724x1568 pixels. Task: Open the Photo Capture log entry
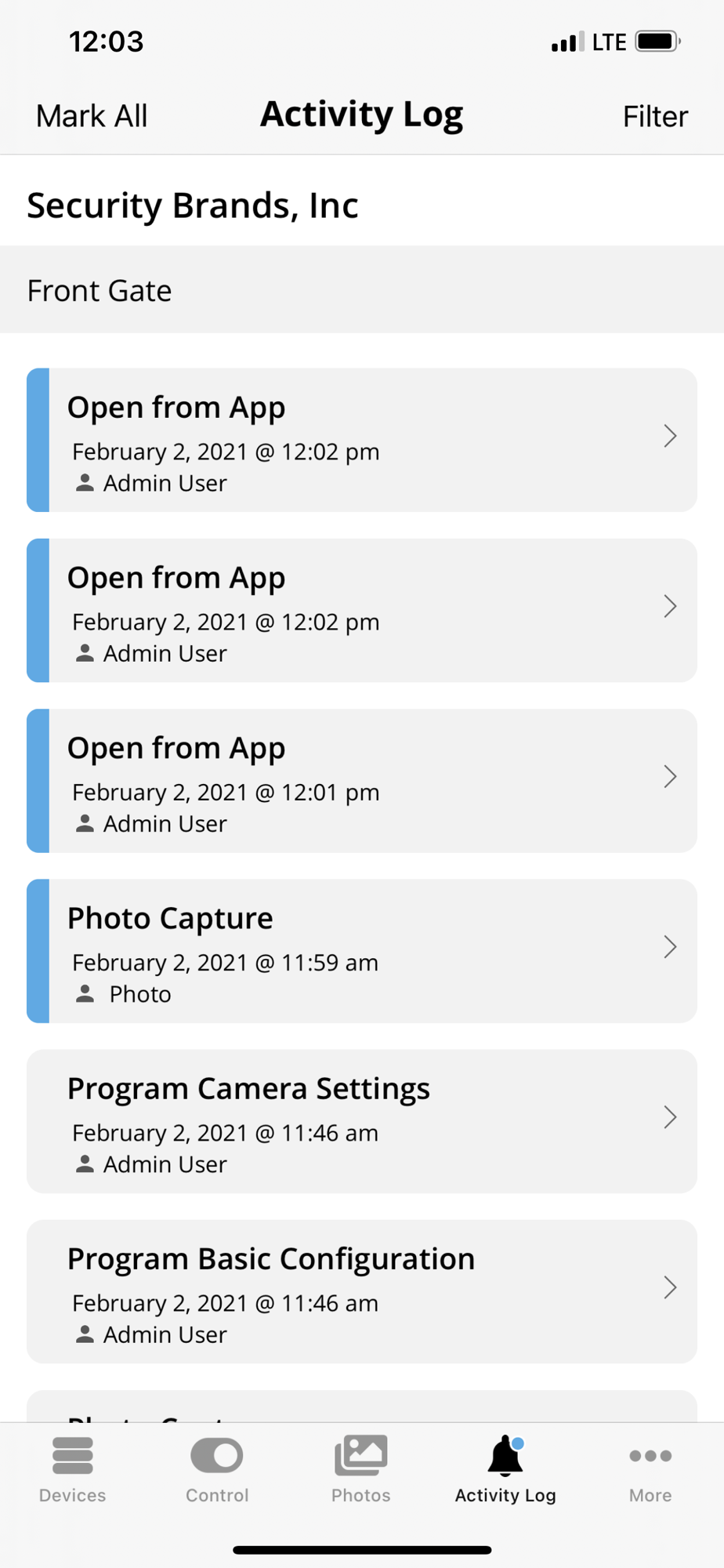[362, 950]
